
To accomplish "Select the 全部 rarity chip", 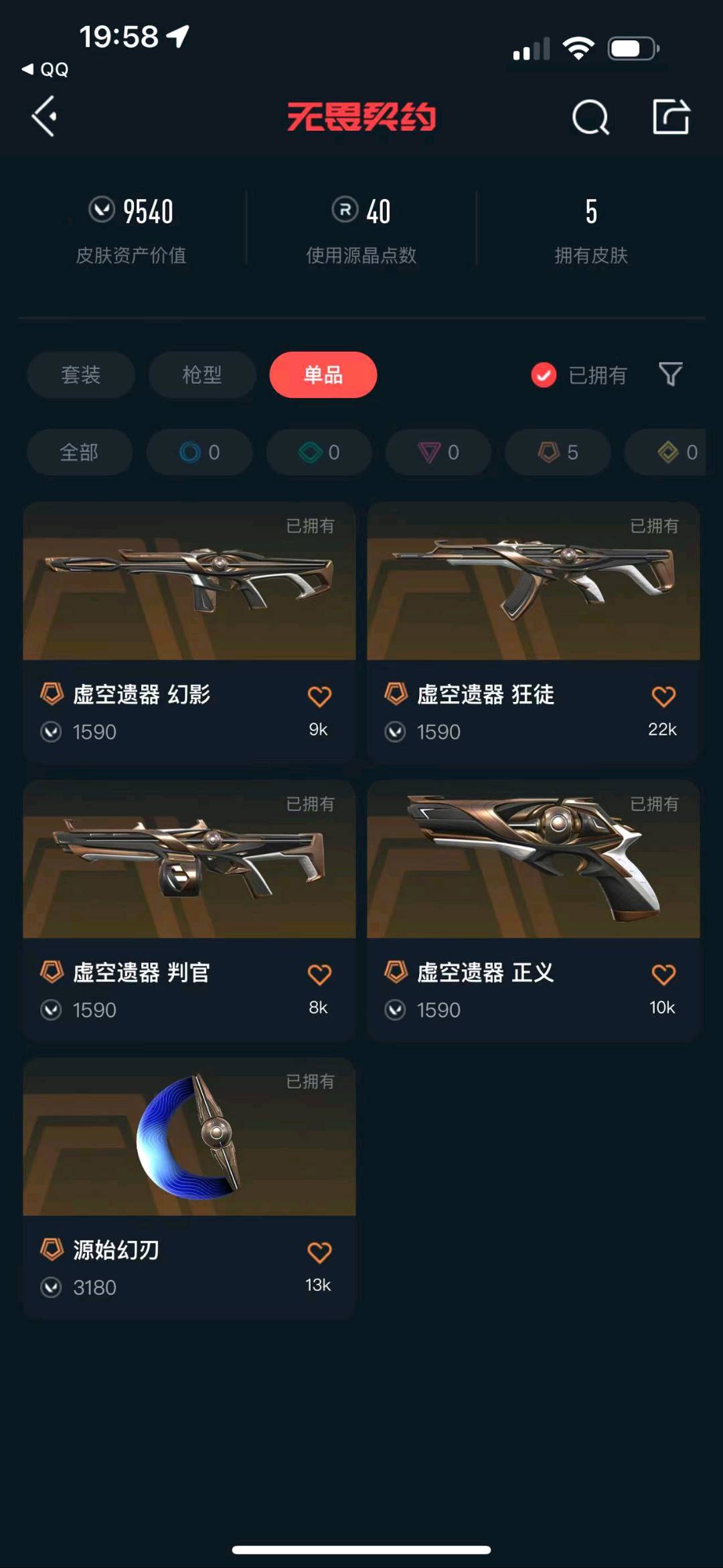I will tap(79, 452).
